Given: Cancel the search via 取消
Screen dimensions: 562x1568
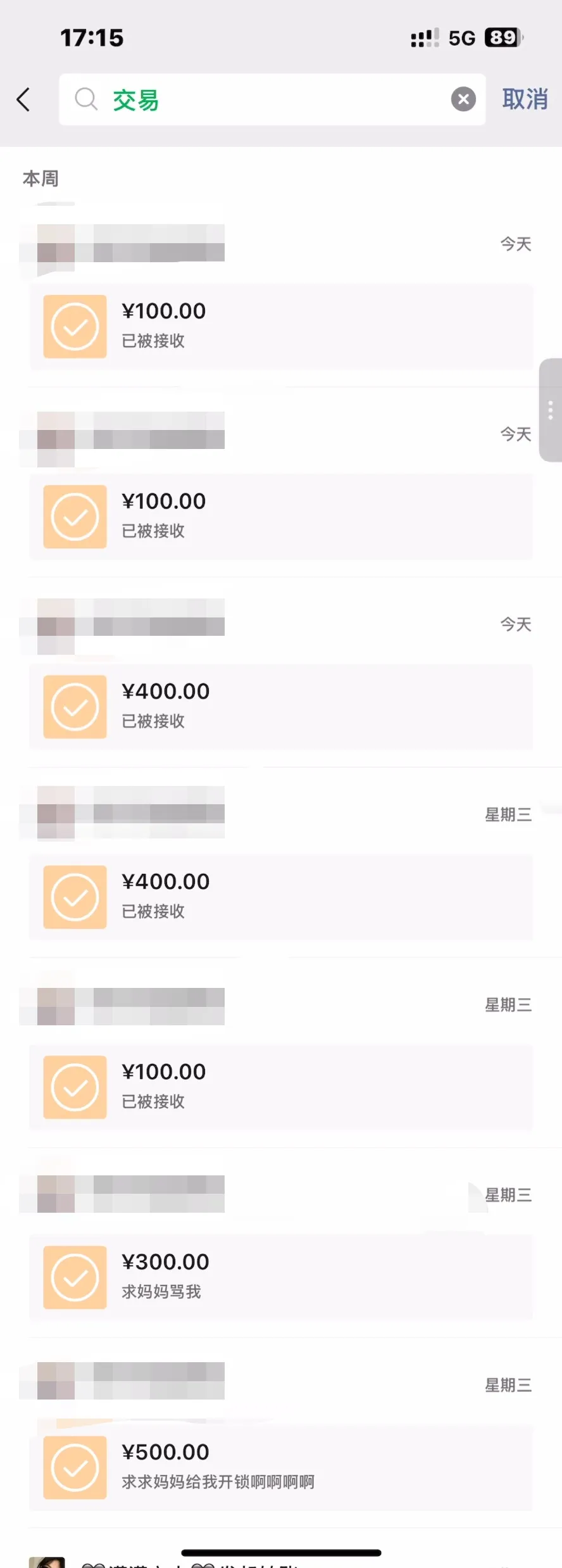Looking at the screenshot, I should coord(525,99).
